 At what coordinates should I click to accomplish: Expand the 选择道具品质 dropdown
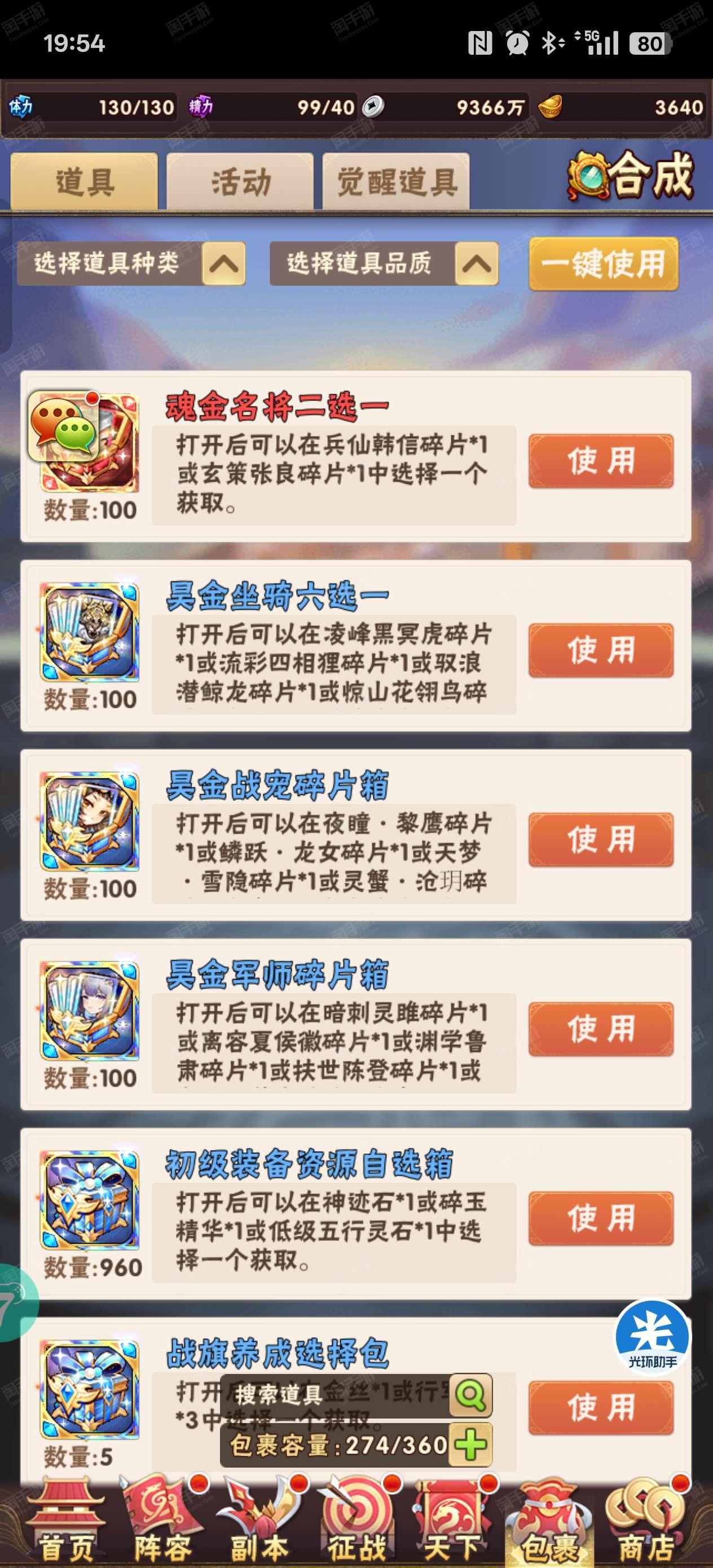pos(384,263)
